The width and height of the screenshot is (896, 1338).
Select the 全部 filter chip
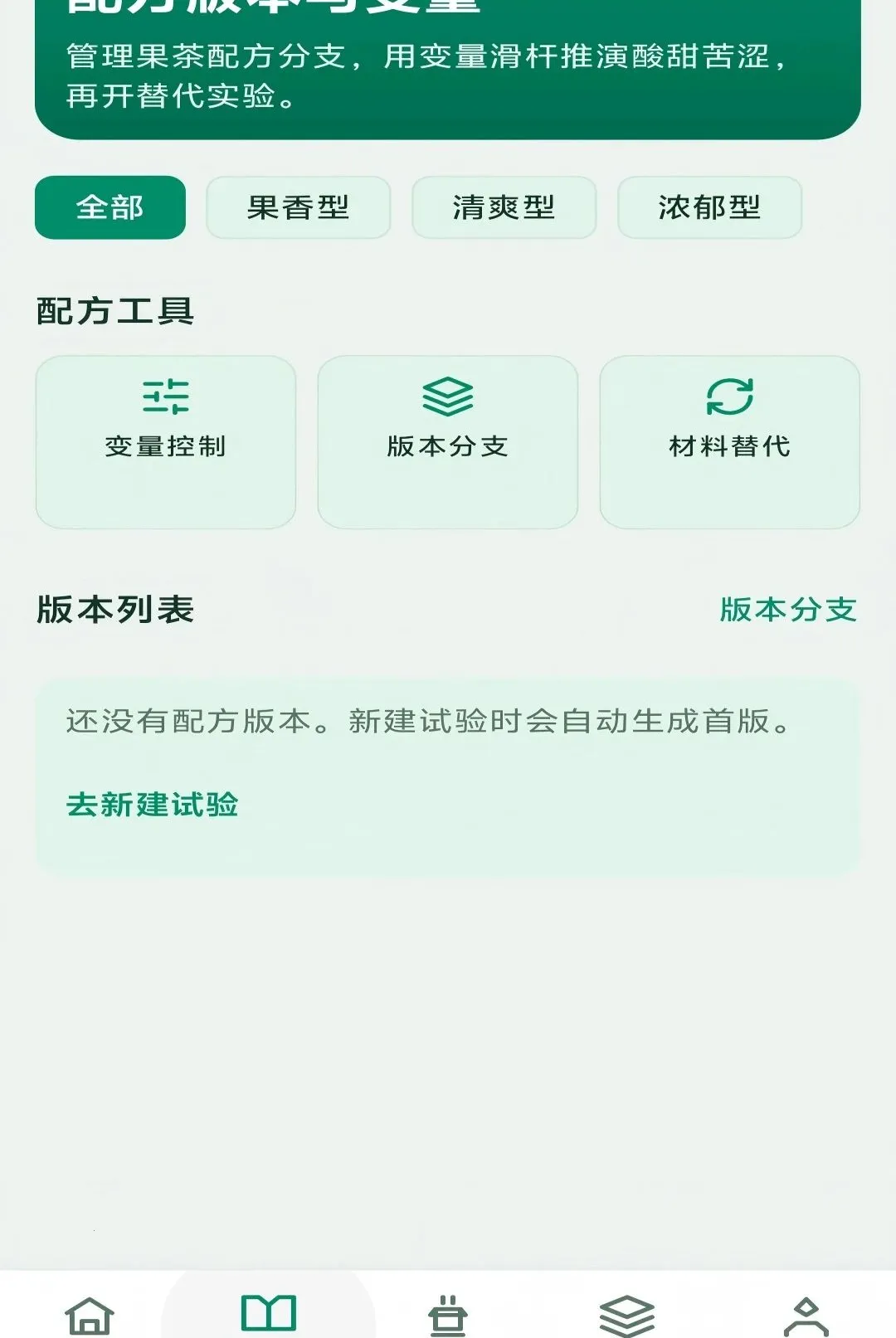[110, 207]
